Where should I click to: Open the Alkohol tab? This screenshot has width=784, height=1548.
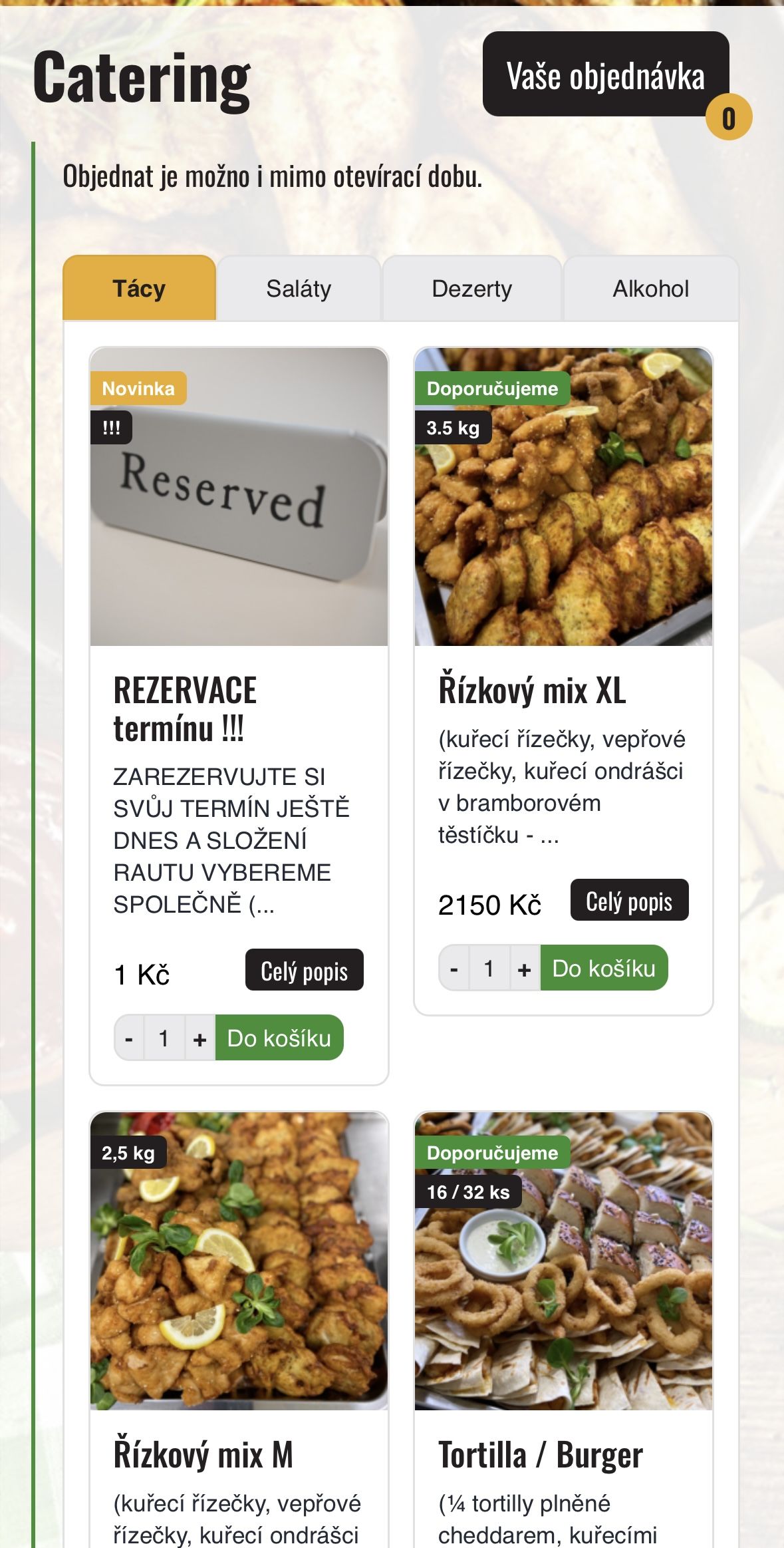pyautogui.click(x=650, y=289)
